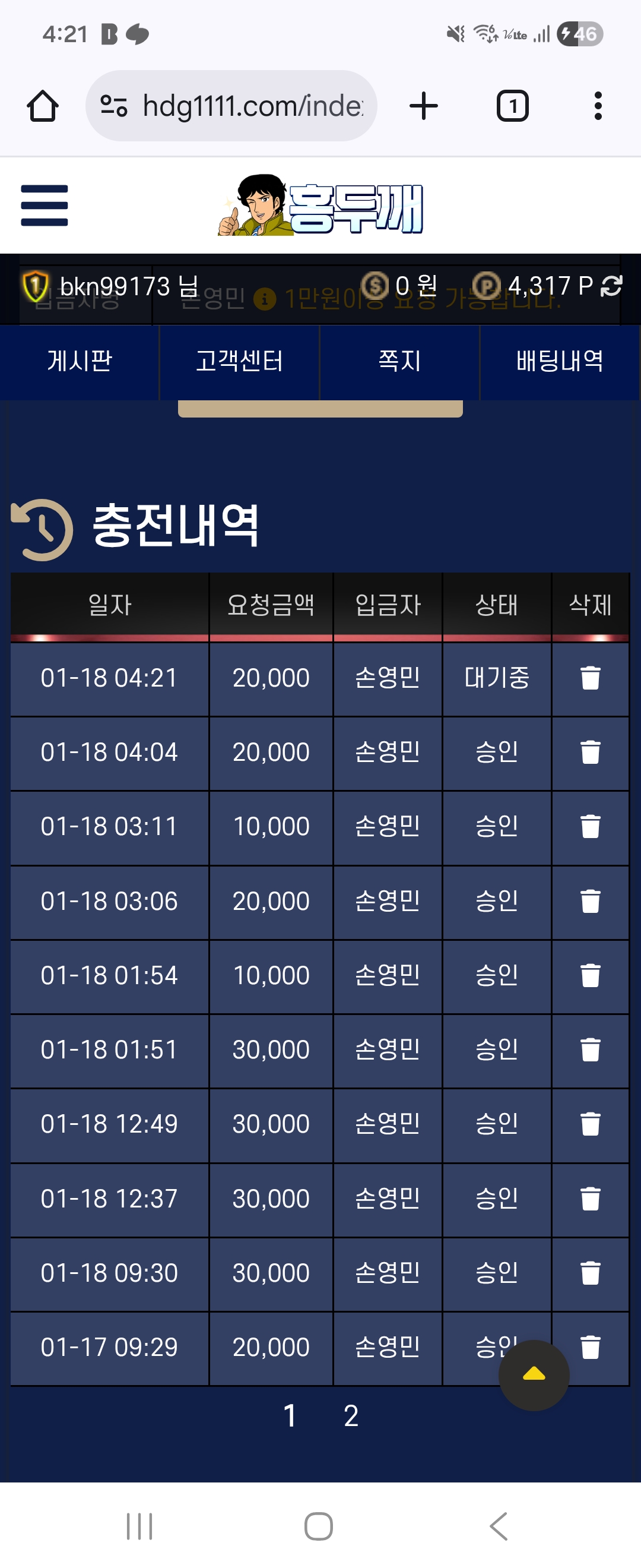Screen dimensions: 641x1568
Task: Delete the 01-18 03:11 charge entry
Action: (x=590, y=827)
